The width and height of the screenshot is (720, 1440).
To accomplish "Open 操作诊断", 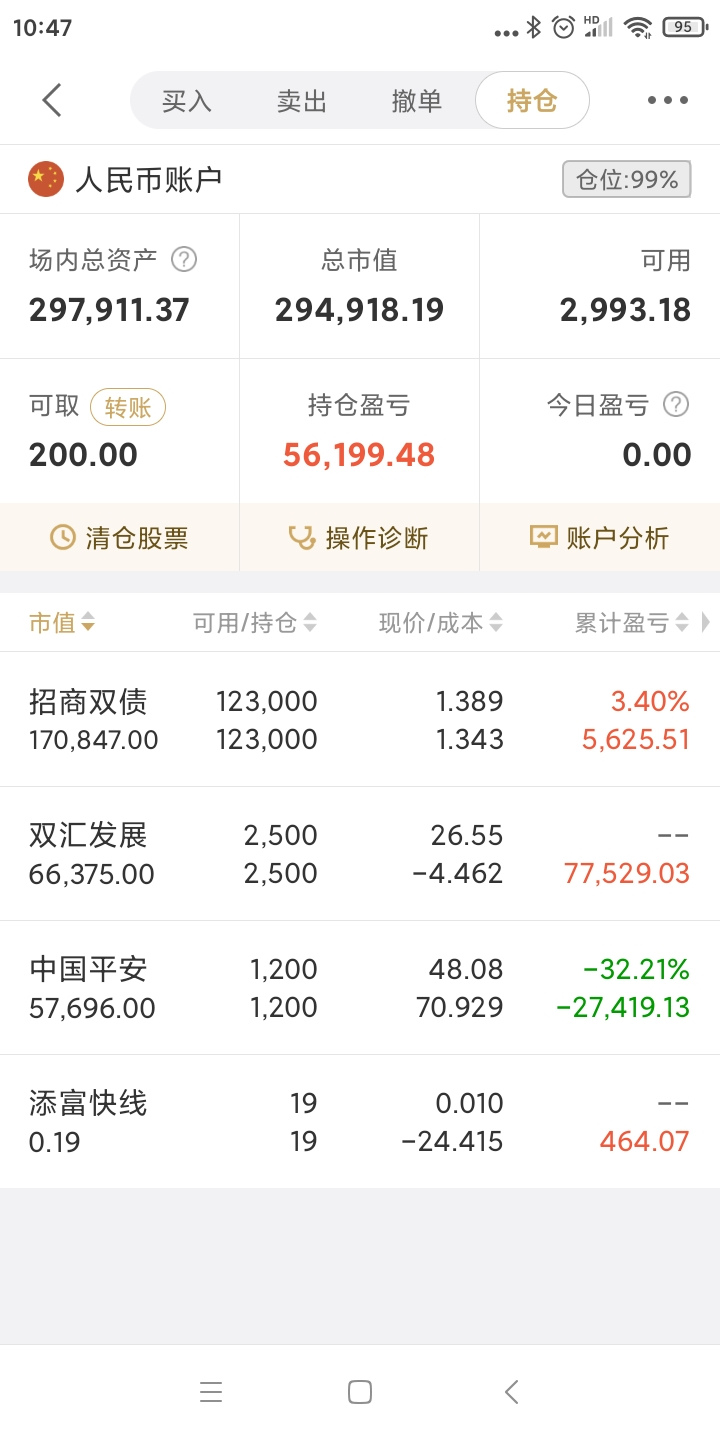I will tap(359, 538).
